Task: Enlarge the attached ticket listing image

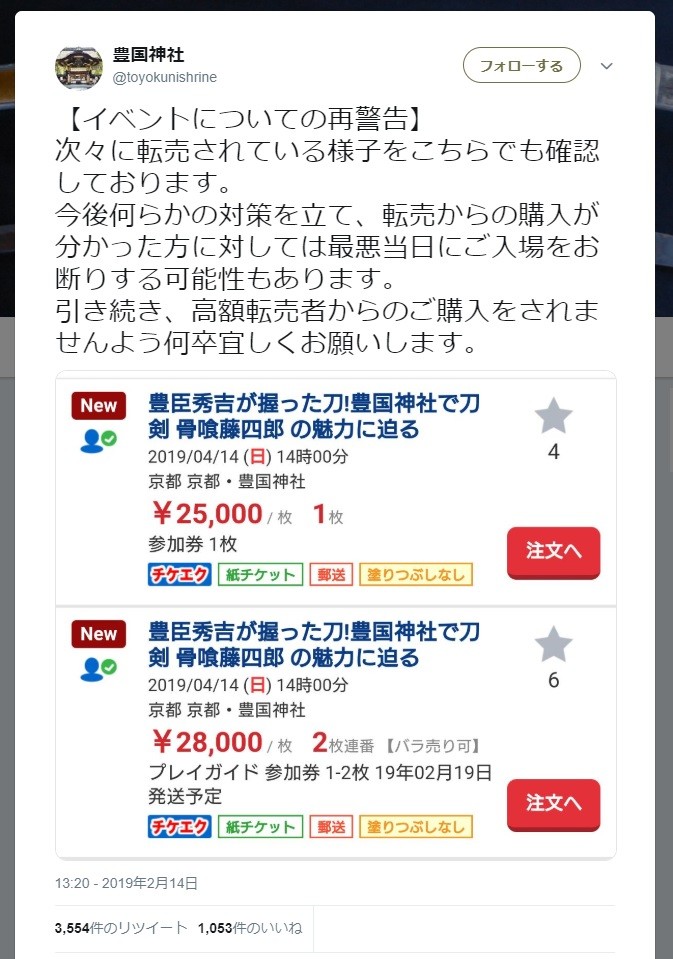Action: [x=335, y=614]
